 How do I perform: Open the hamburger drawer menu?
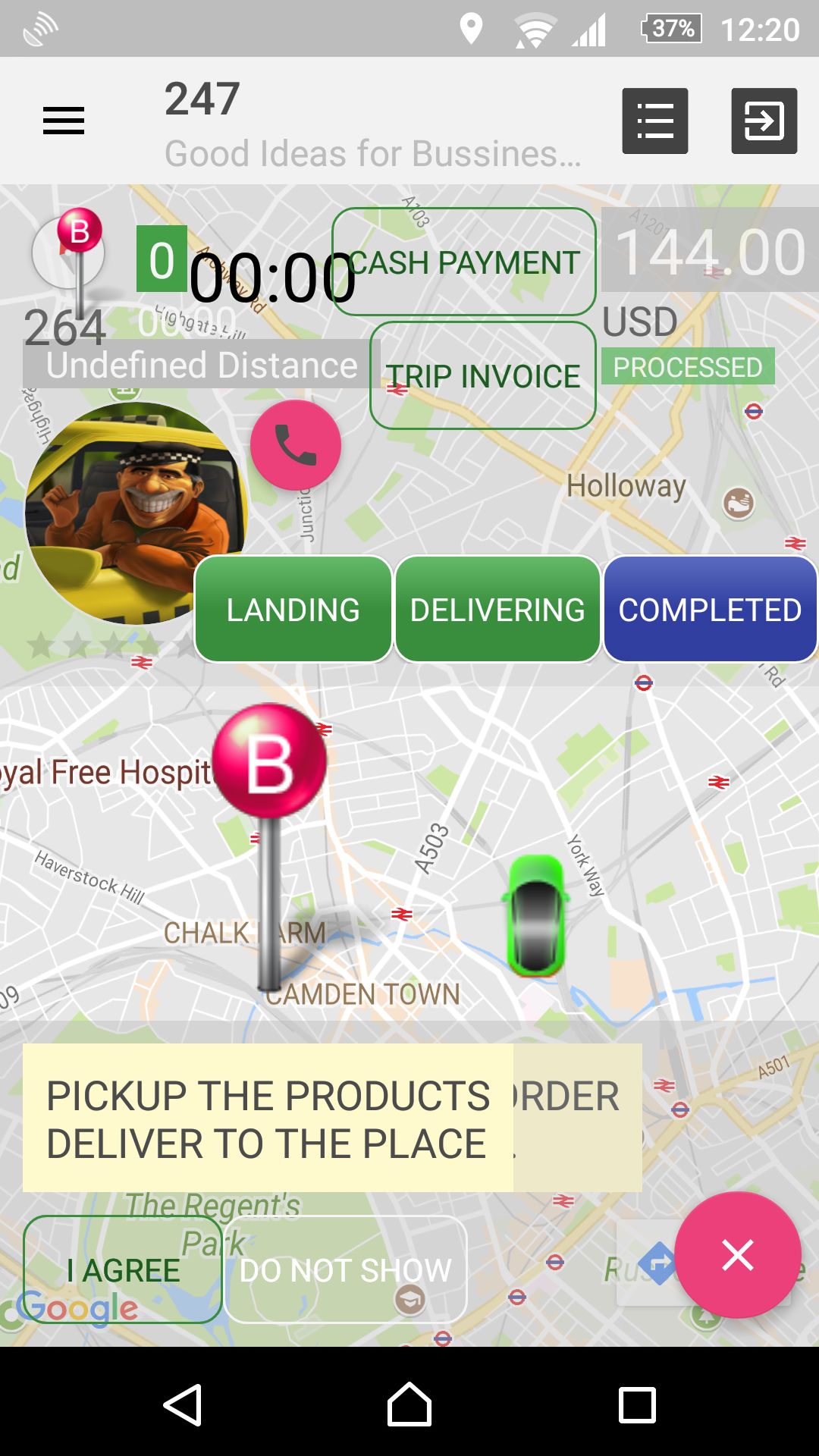coord(64,121)
